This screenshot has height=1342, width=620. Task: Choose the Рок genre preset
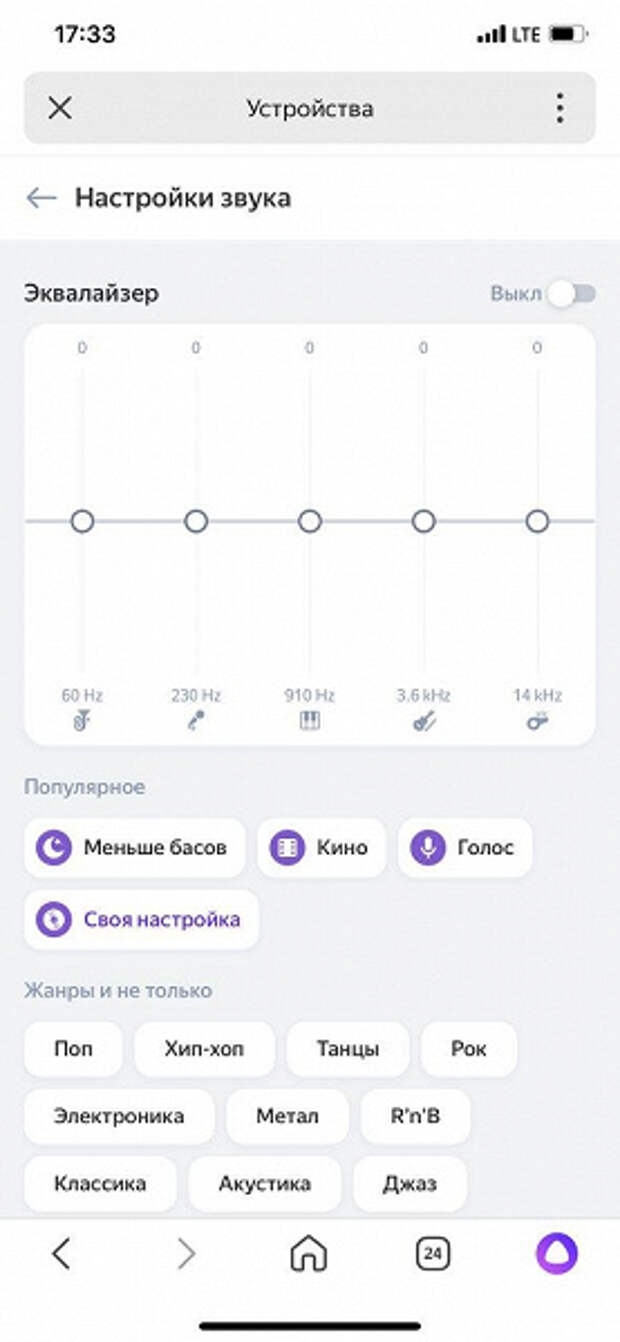coord(469,1050)
